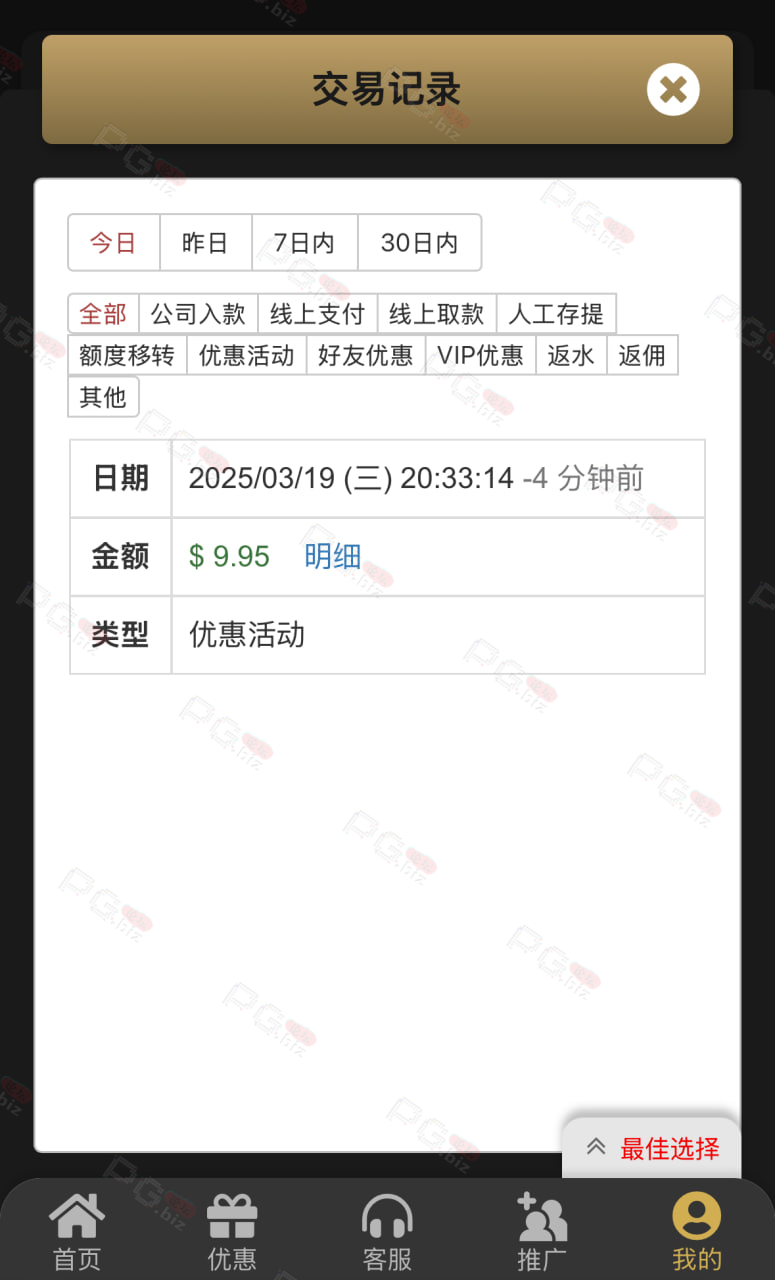Filter records by 额度移转
This screenshot has width=775, height=1280.
pos(127,355)
